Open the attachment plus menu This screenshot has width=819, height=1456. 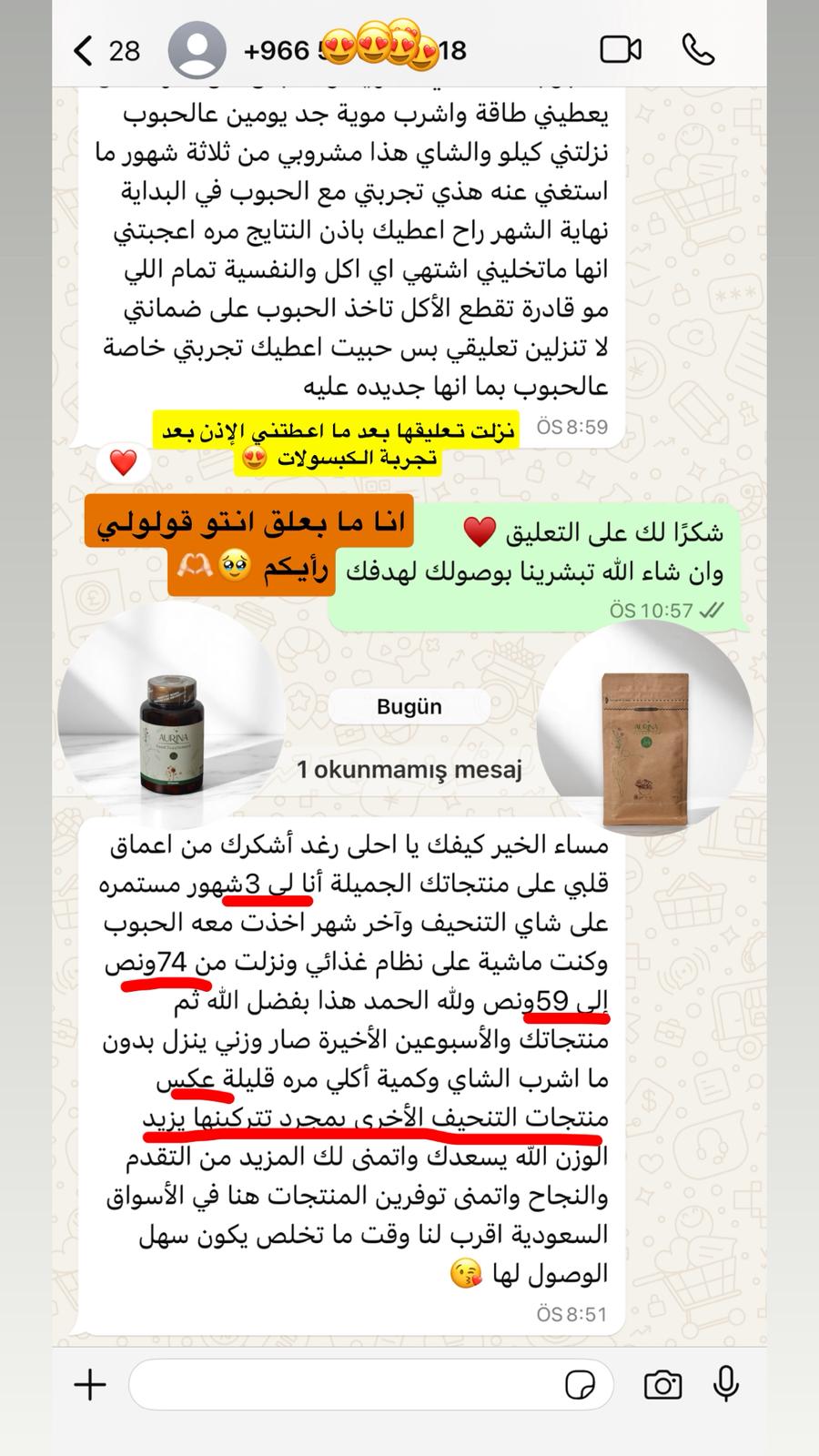pyautogui.click(x=87, y=1386)
